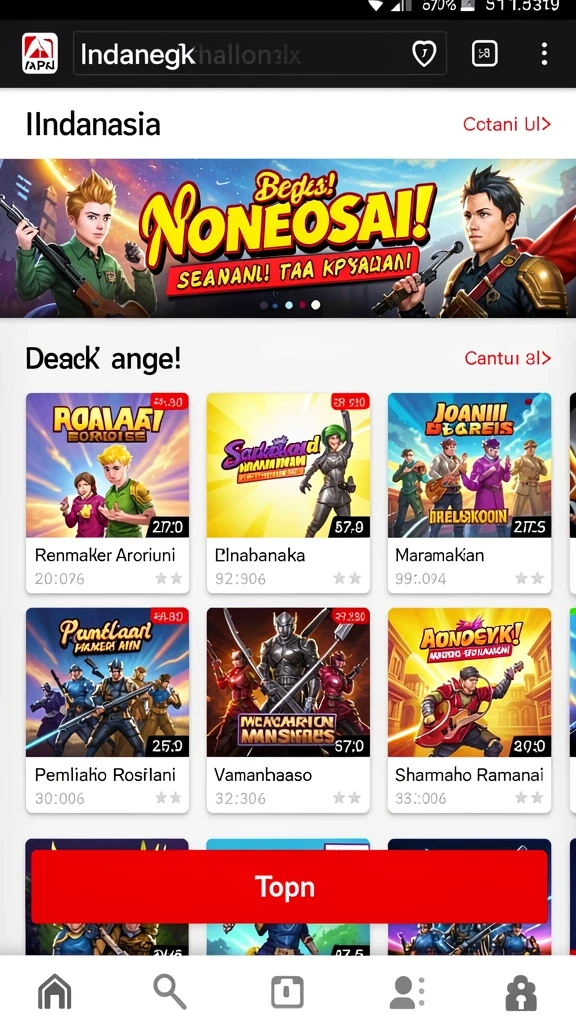This screenshot has width=576, height=1024.
Task: Switch to the contacts list tab
Action: click(407, 993)
